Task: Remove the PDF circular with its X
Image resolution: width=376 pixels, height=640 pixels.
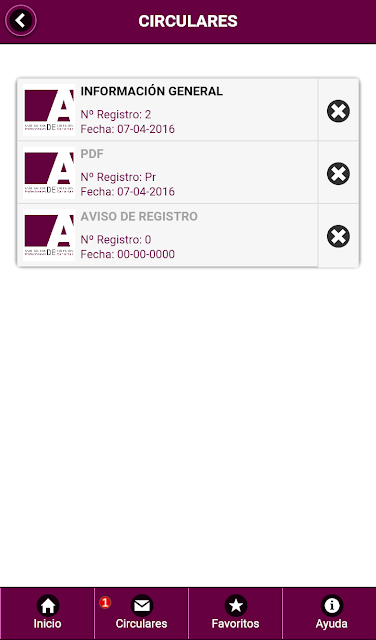Action: (338, 173)
